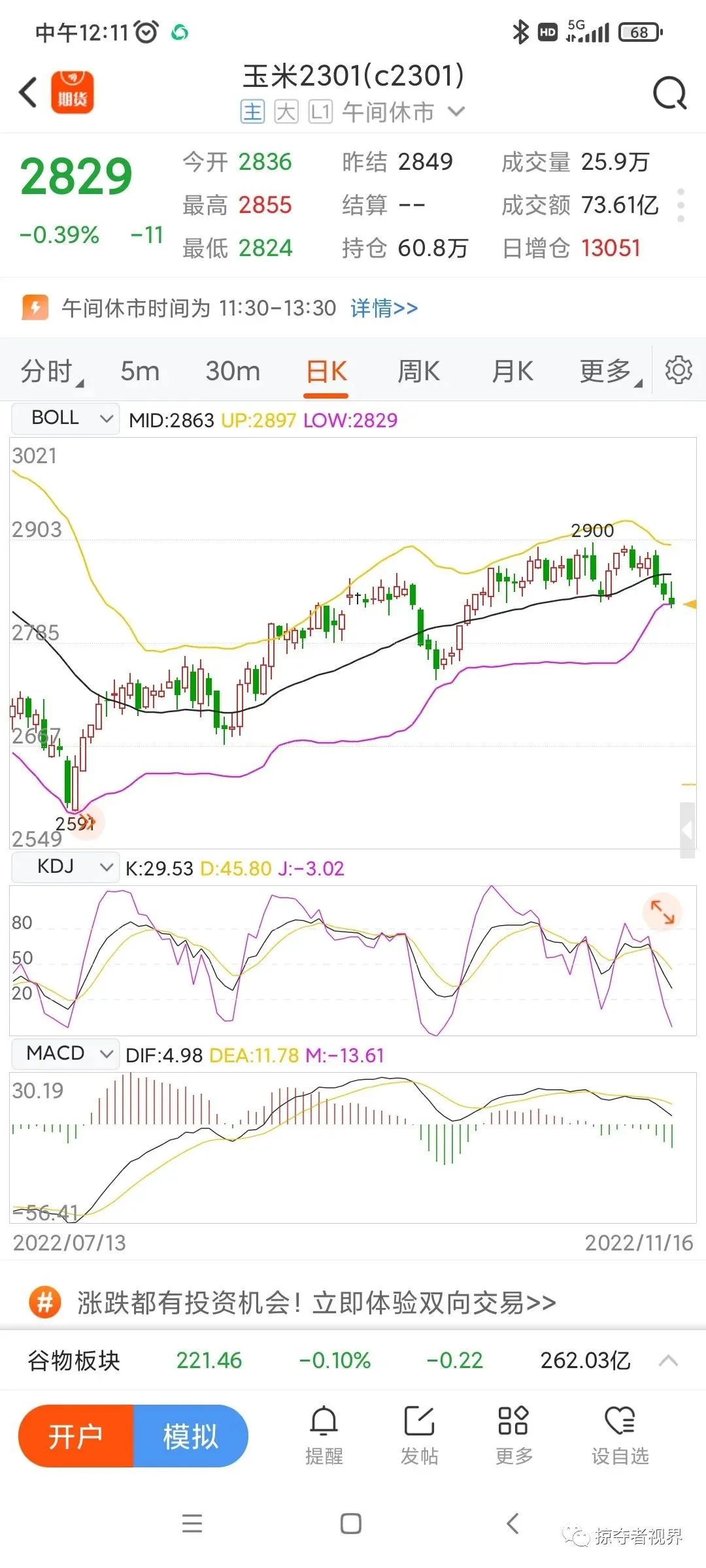Select the 30m chart interval
Image resolution: width=706 pixels, height=1568 pixels.
[233, 371]
